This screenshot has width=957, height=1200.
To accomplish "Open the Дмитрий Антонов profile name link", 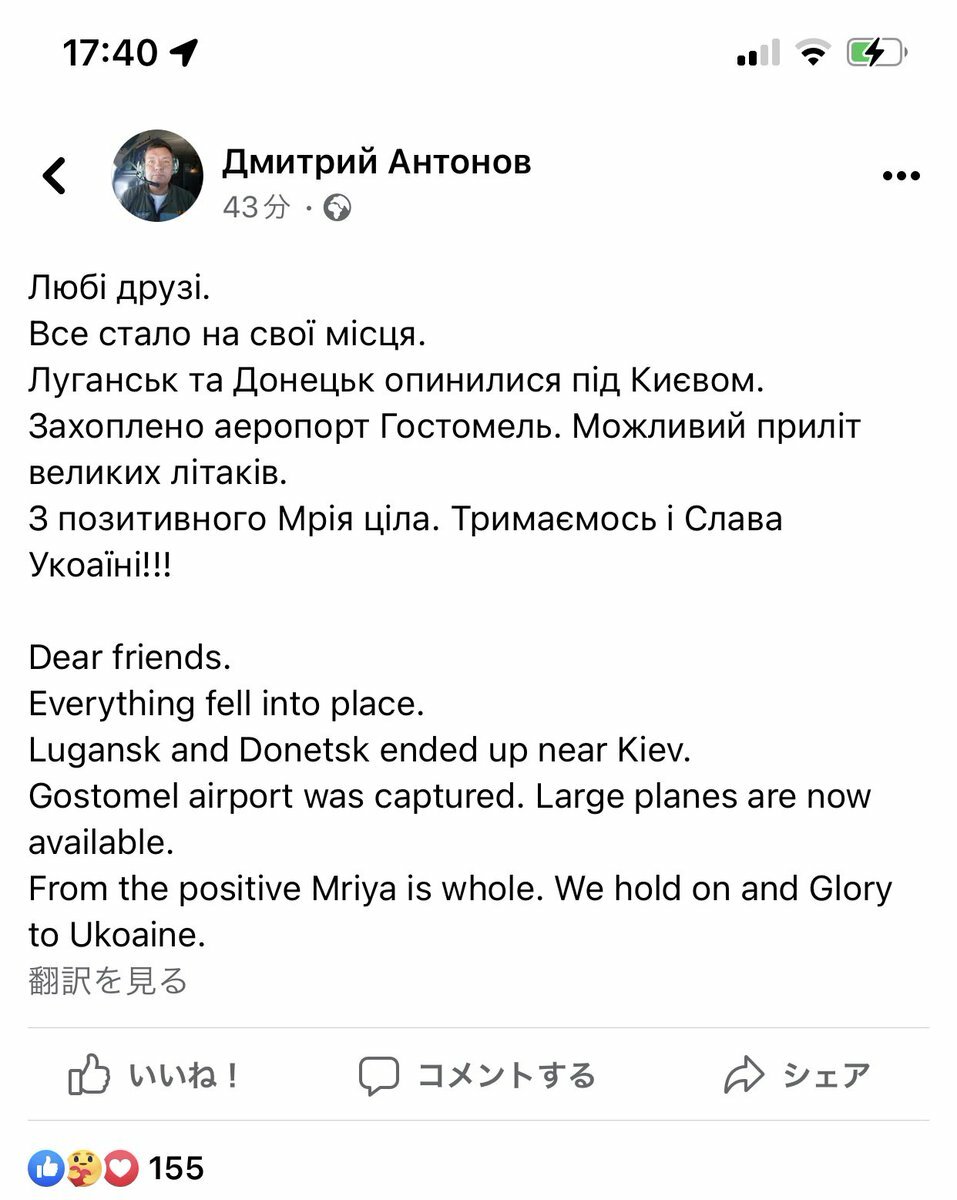I will pos(376,161).
